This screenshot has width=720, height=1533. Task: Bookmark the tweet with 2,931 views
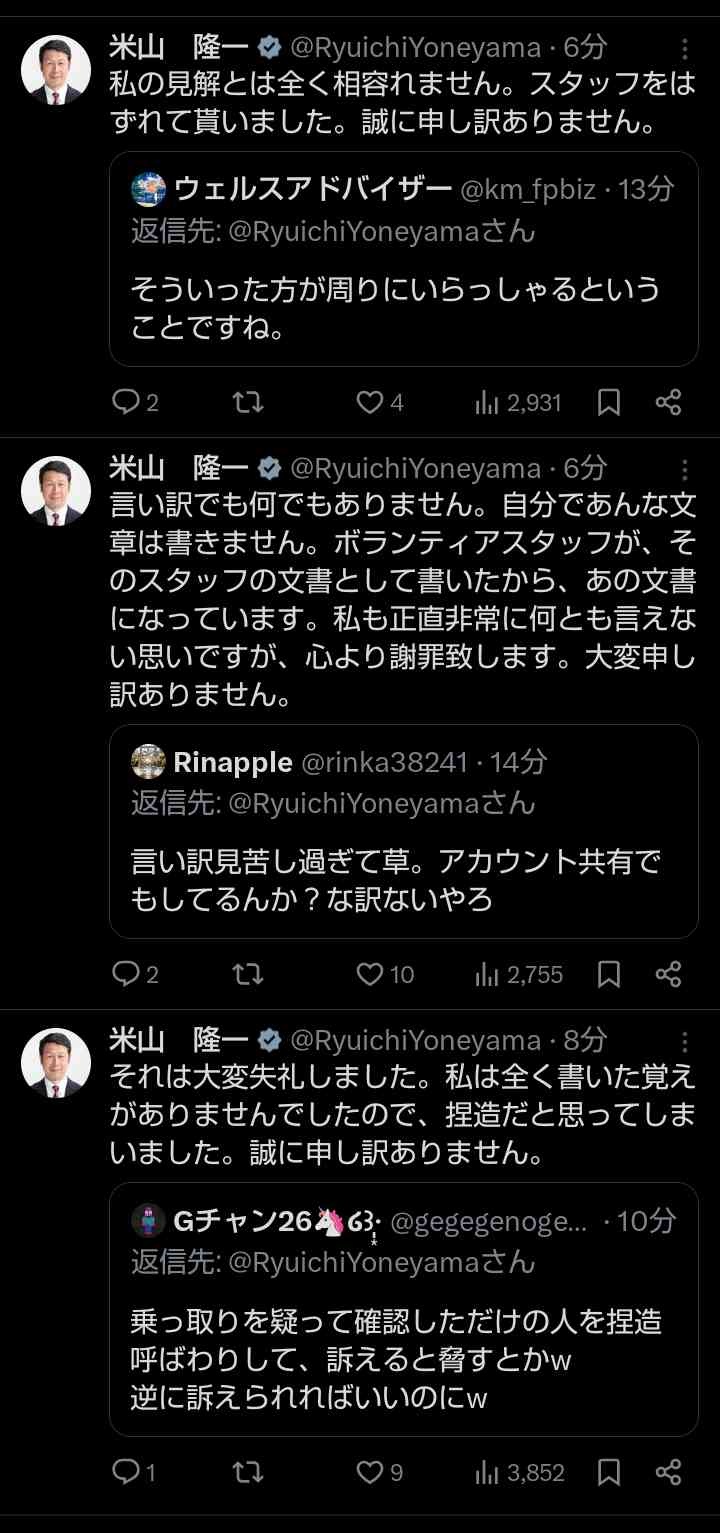point(608,403)
